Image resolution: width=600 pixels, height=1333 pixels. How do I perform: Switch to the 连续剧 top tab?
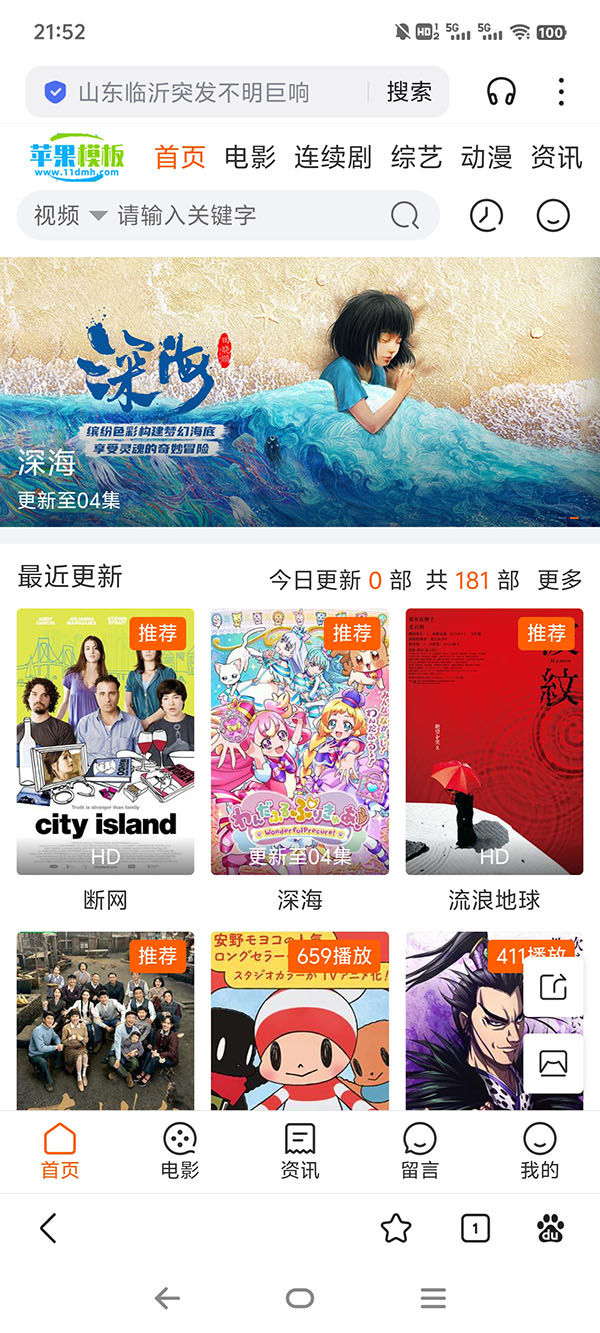(x=333, y=157)
